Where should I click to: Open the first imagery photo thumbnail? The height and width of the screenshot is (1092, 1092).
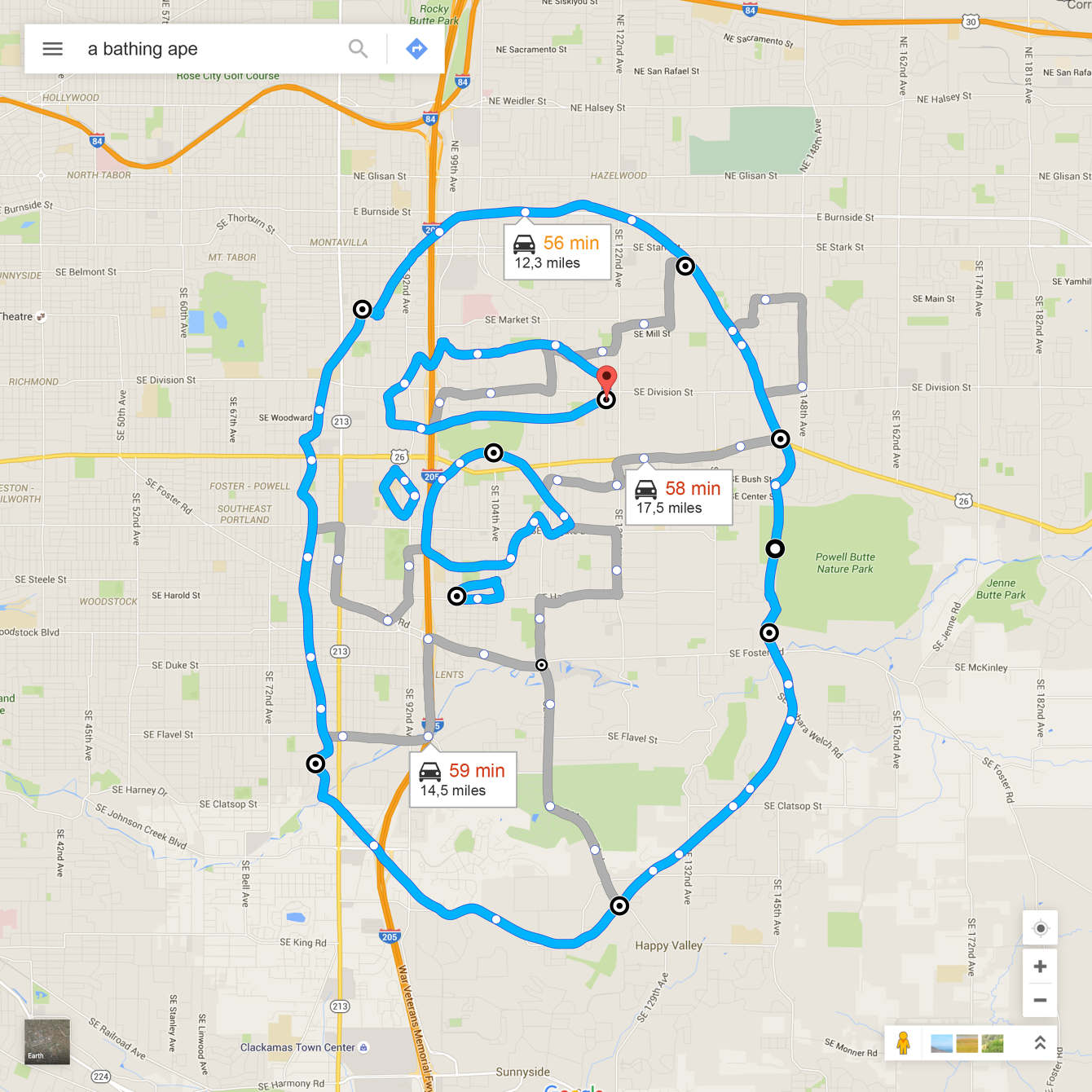point(941,1043)
